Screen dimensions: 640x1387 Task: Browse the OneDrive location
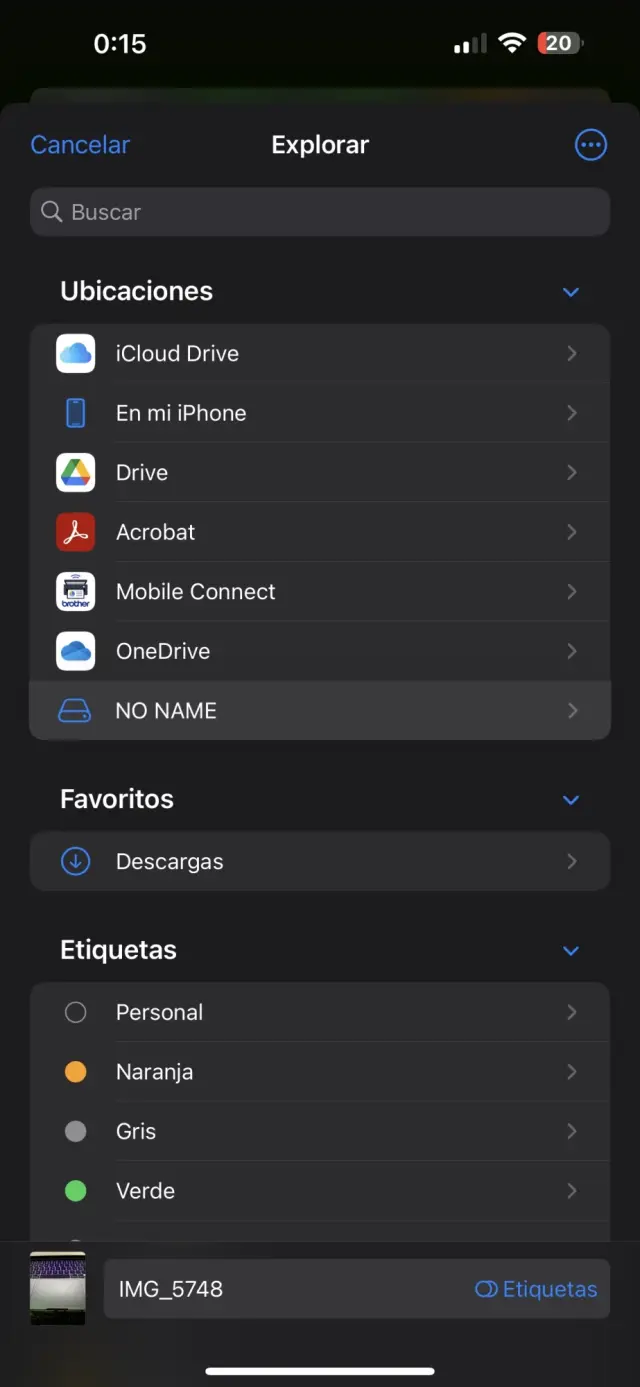point(320,651)
